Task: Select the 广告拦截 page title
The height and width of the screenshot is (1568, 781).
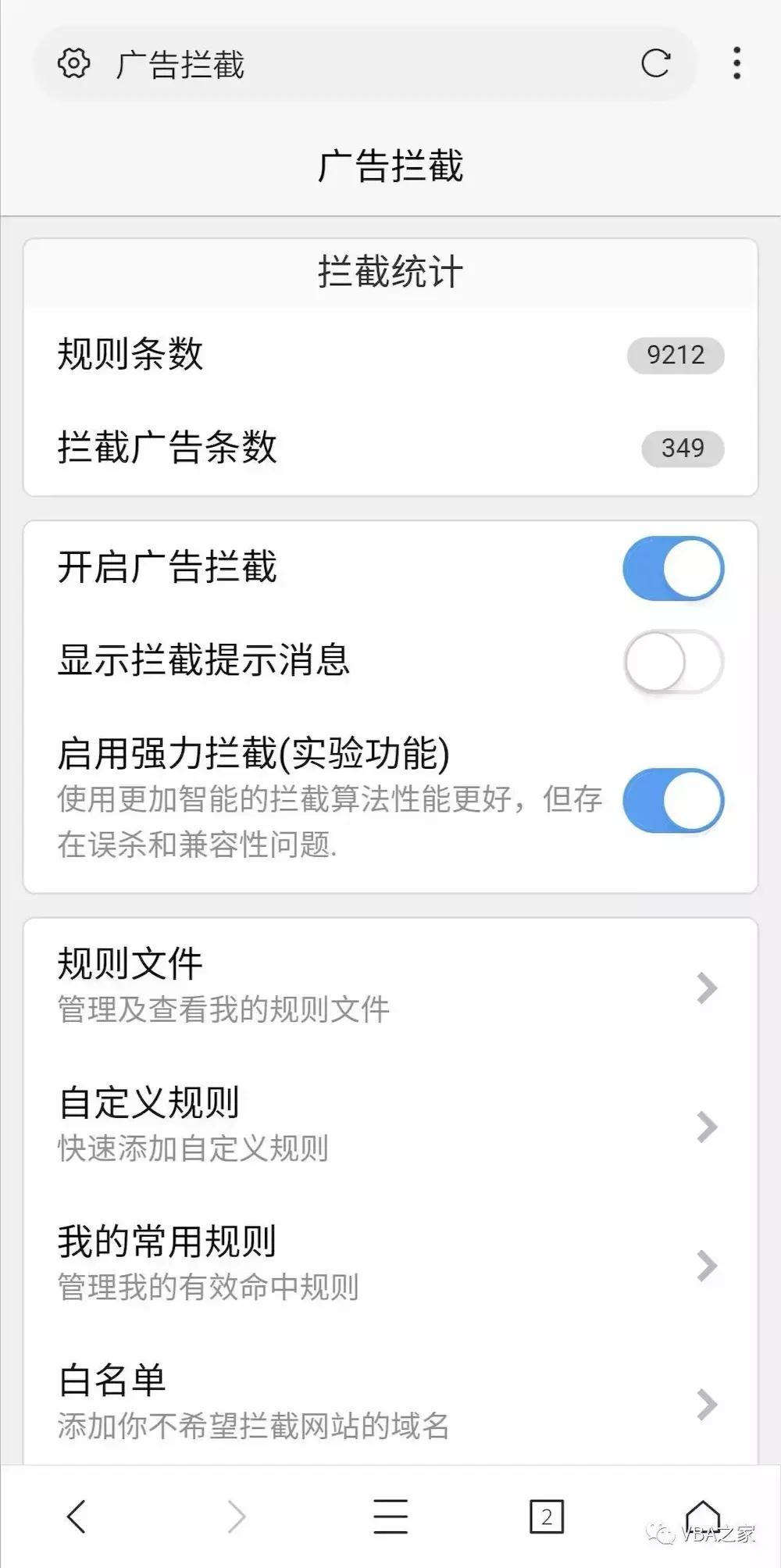Action: pos(390,165)
